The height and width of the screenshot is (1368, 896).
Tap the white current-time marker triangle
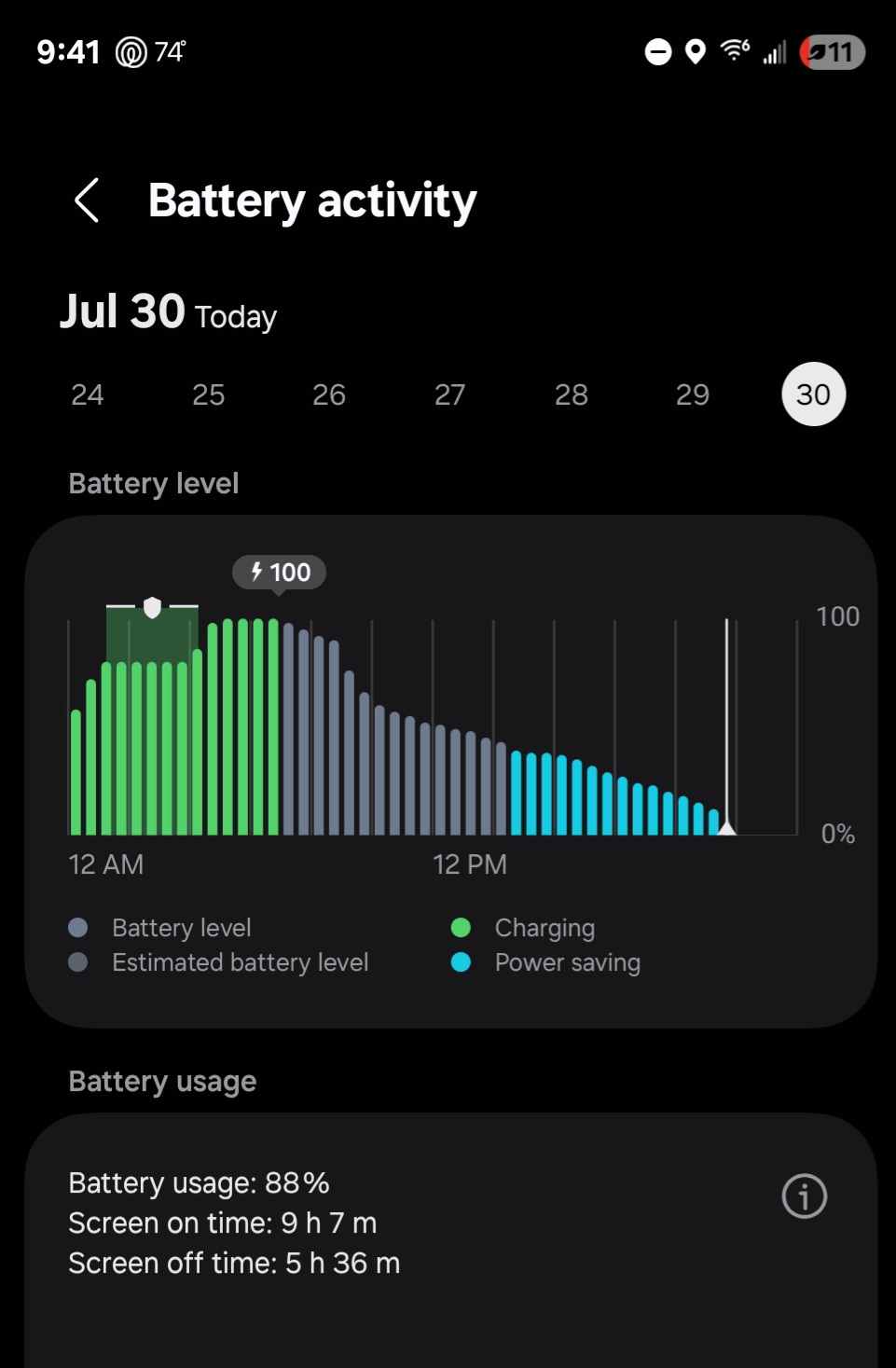[x=726, y=825]
